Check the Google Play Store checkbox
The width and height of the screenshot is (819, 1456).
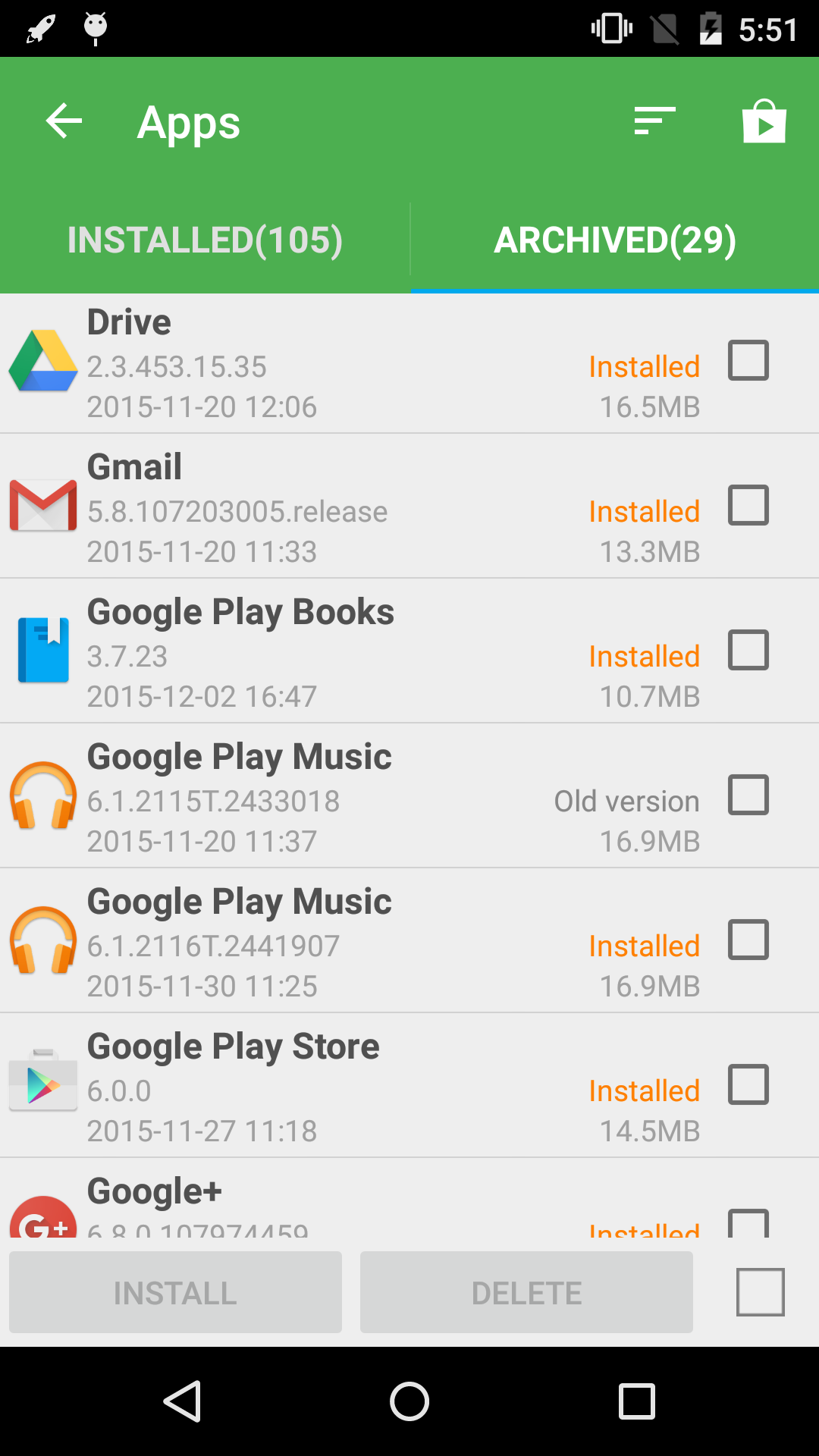(x=748, y=1084)
